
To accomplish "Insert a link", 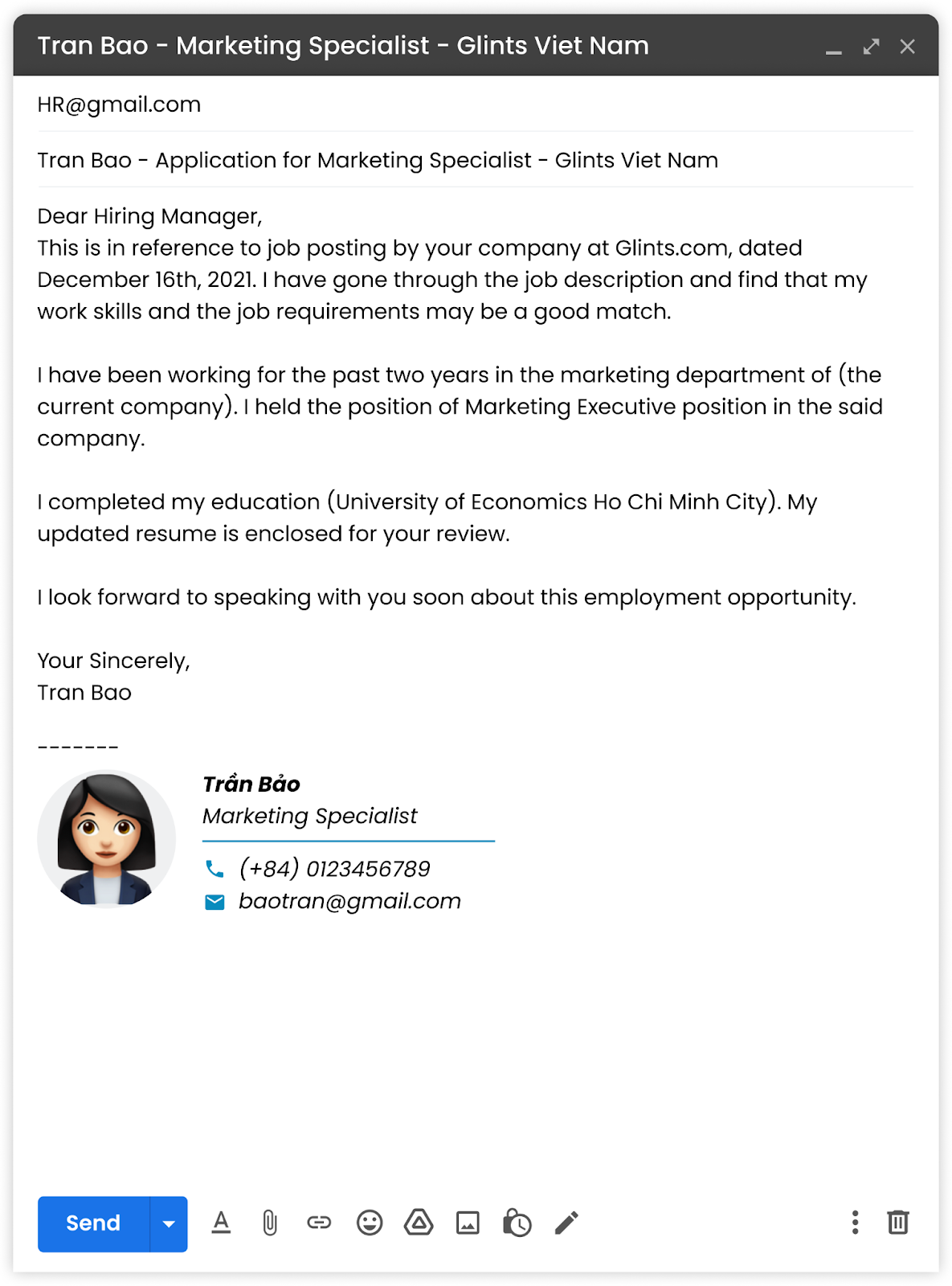I will [x=319, y=1223].
